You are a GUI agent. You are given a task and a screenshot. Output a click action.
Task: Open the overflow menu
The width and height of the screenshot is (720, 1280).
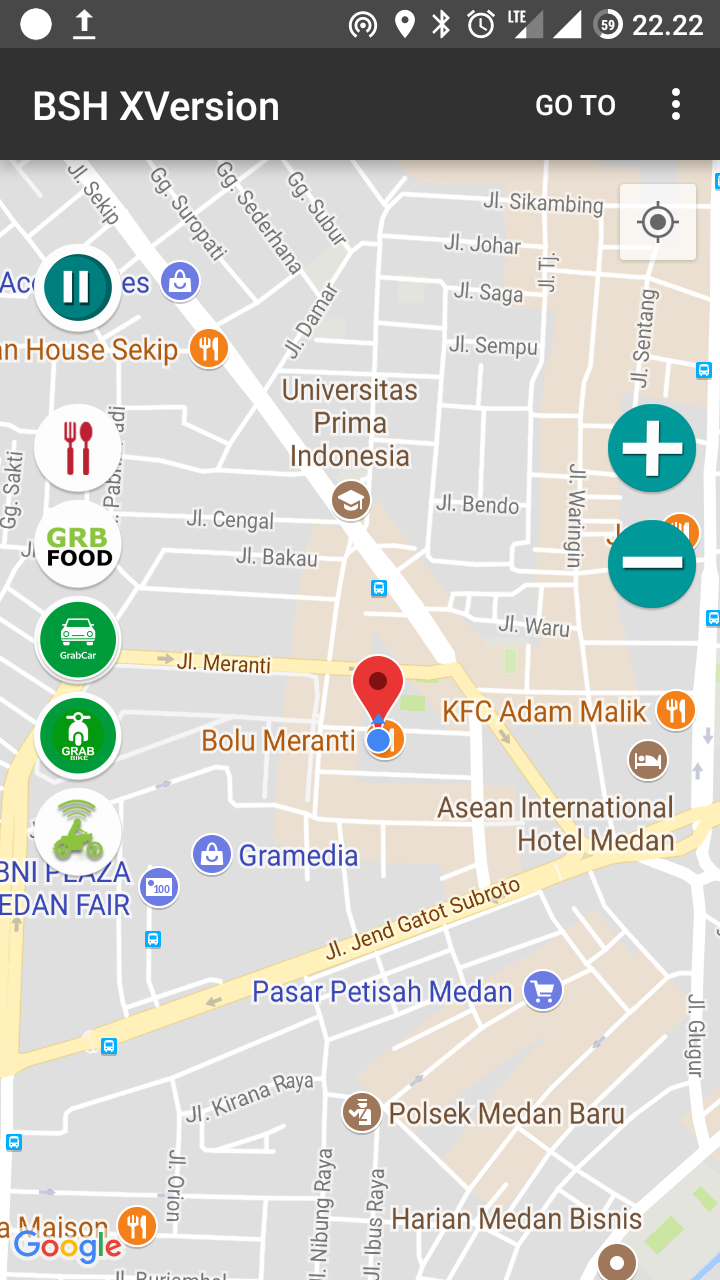point(676,104)
